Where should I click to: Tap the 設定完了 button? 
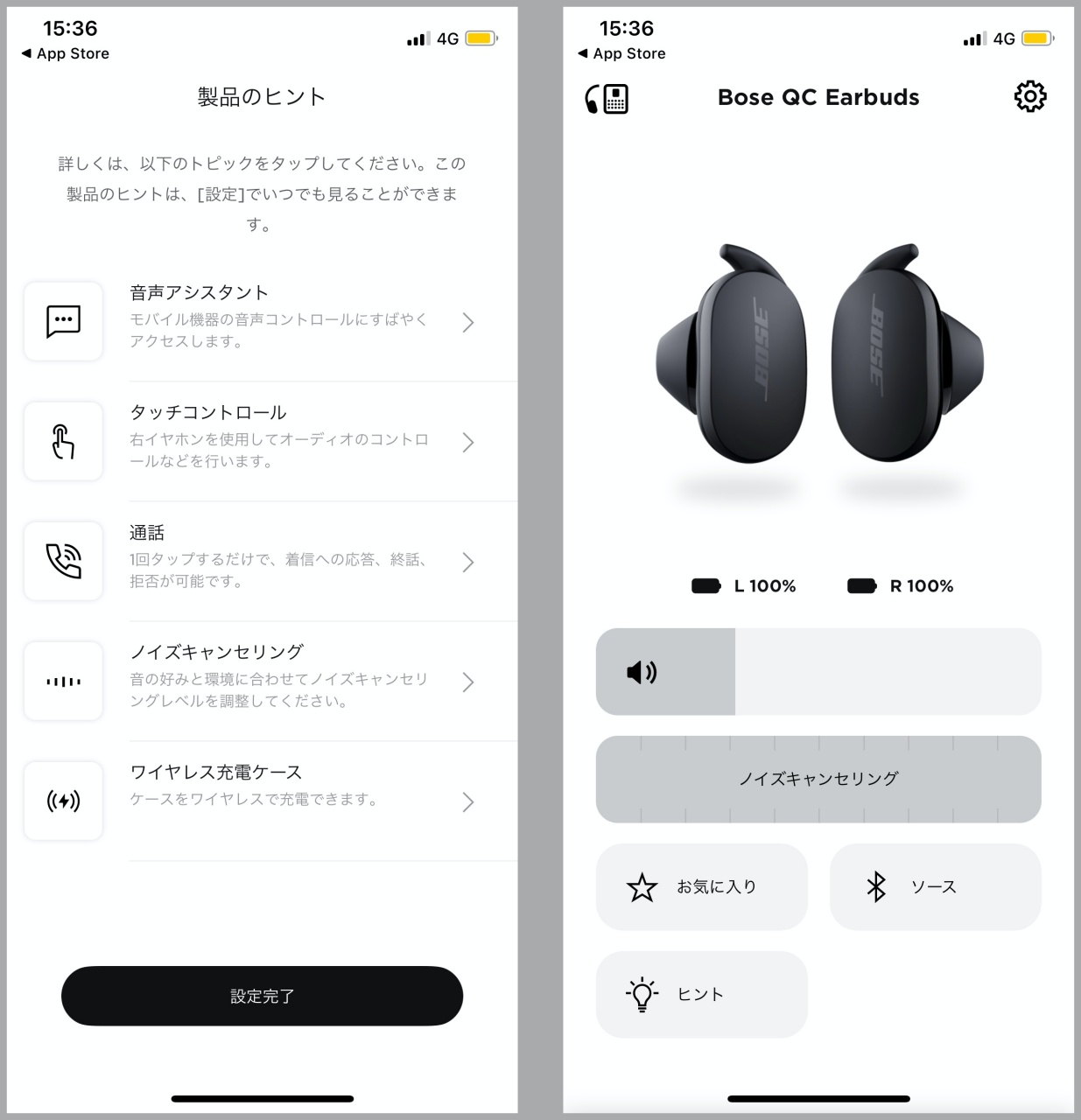click(262, 996)
